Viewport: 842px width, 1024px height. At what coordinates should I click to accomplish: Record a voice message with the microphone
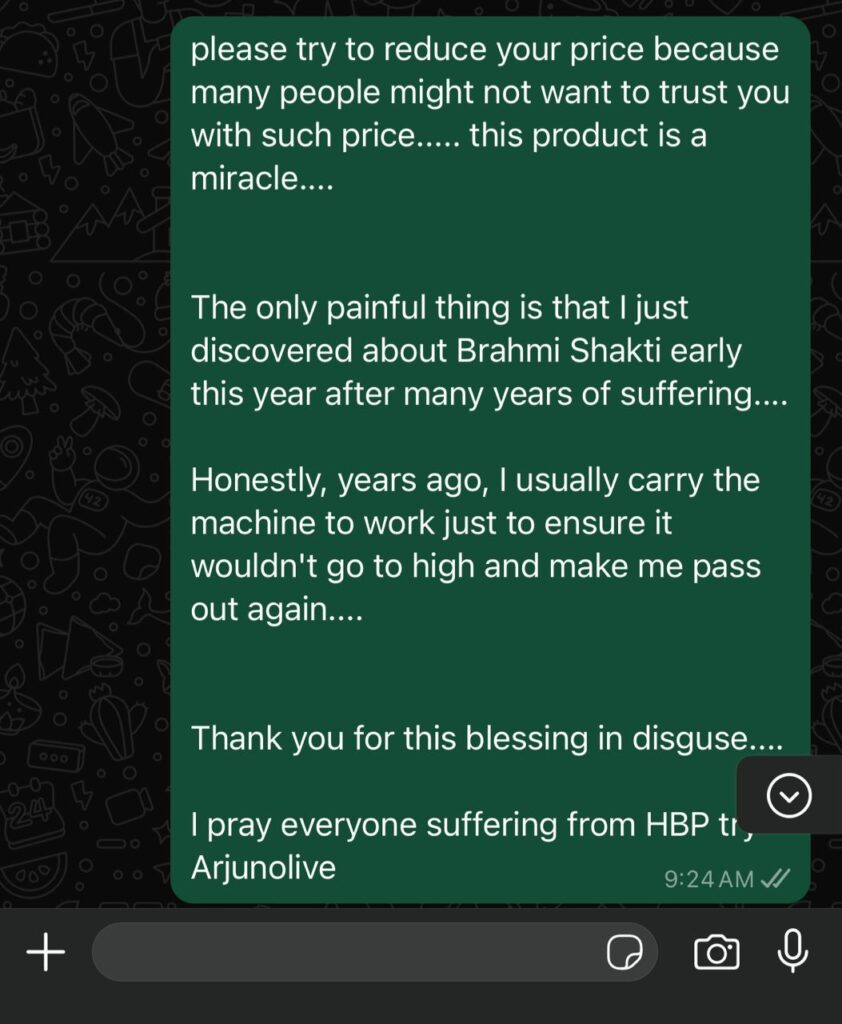tap(793, 952)
